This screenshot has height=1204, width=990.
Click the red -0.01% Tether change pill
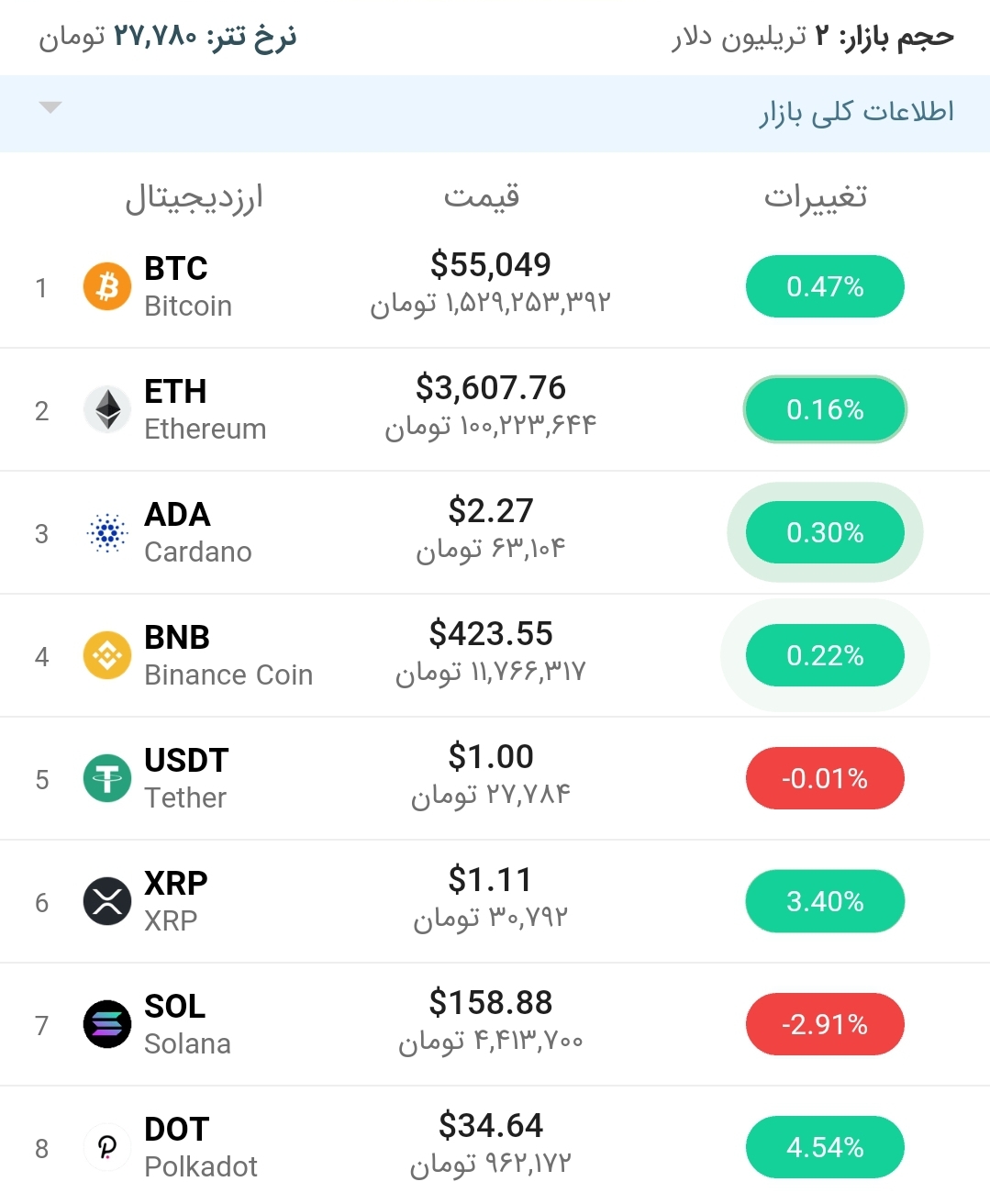[x=824, y=778]
